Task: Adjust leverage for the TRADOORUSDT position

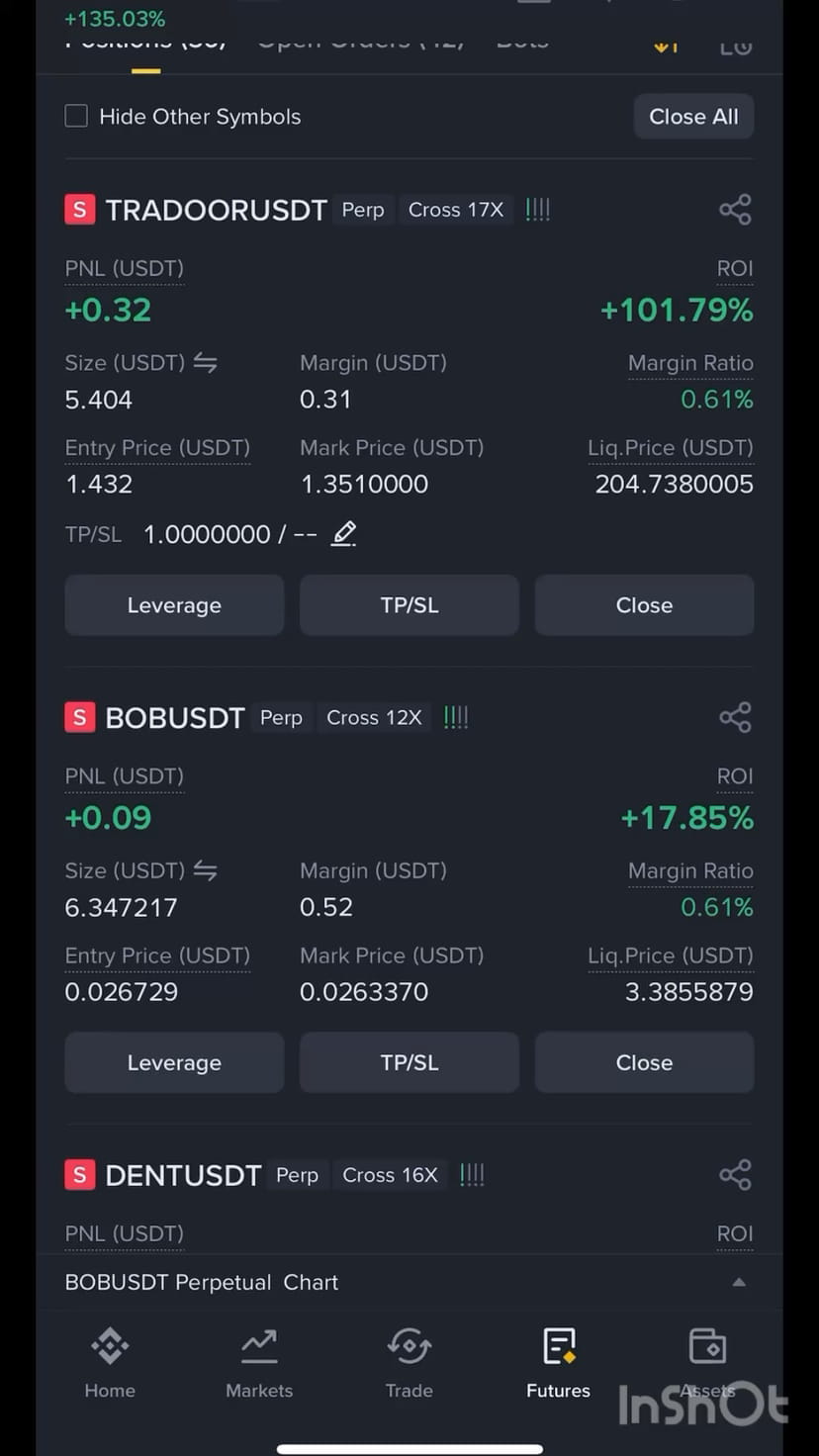Action: (174, 604)
